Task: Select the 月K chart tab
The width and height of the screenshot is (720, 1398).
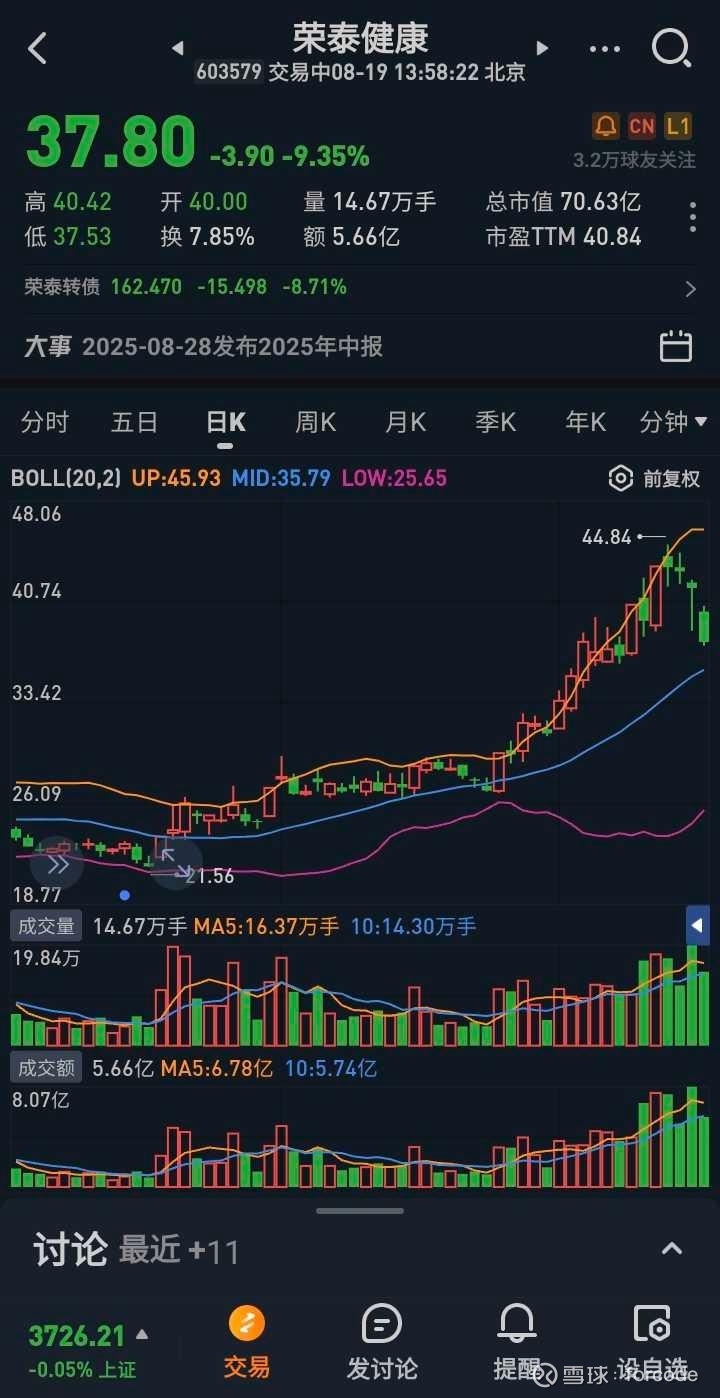Action: pyautogui.click(x=405, y=422)
